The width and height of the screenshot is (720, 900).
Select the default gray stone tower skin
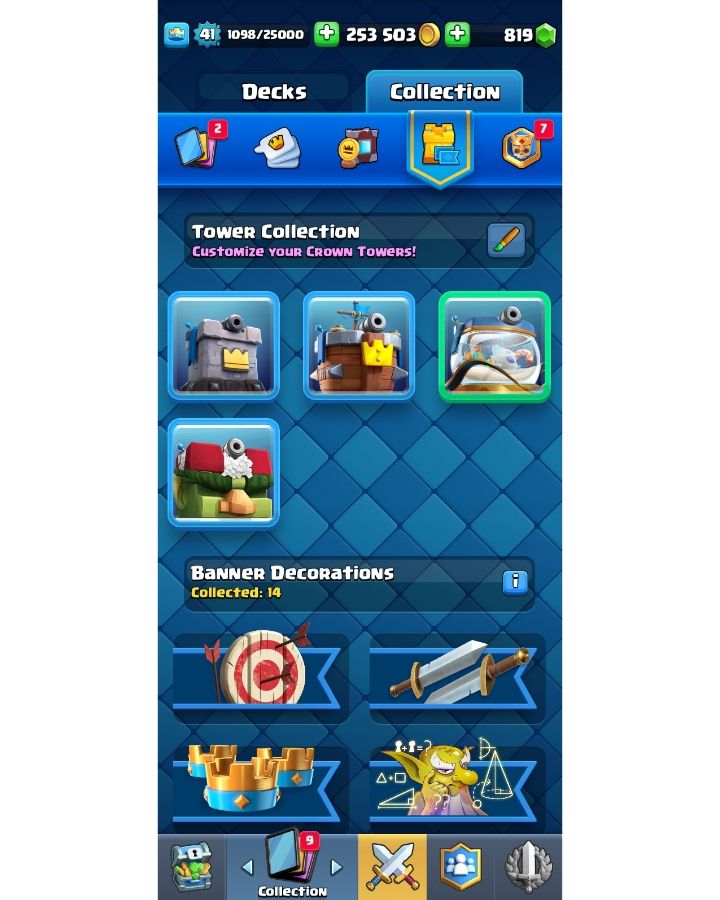223,346
